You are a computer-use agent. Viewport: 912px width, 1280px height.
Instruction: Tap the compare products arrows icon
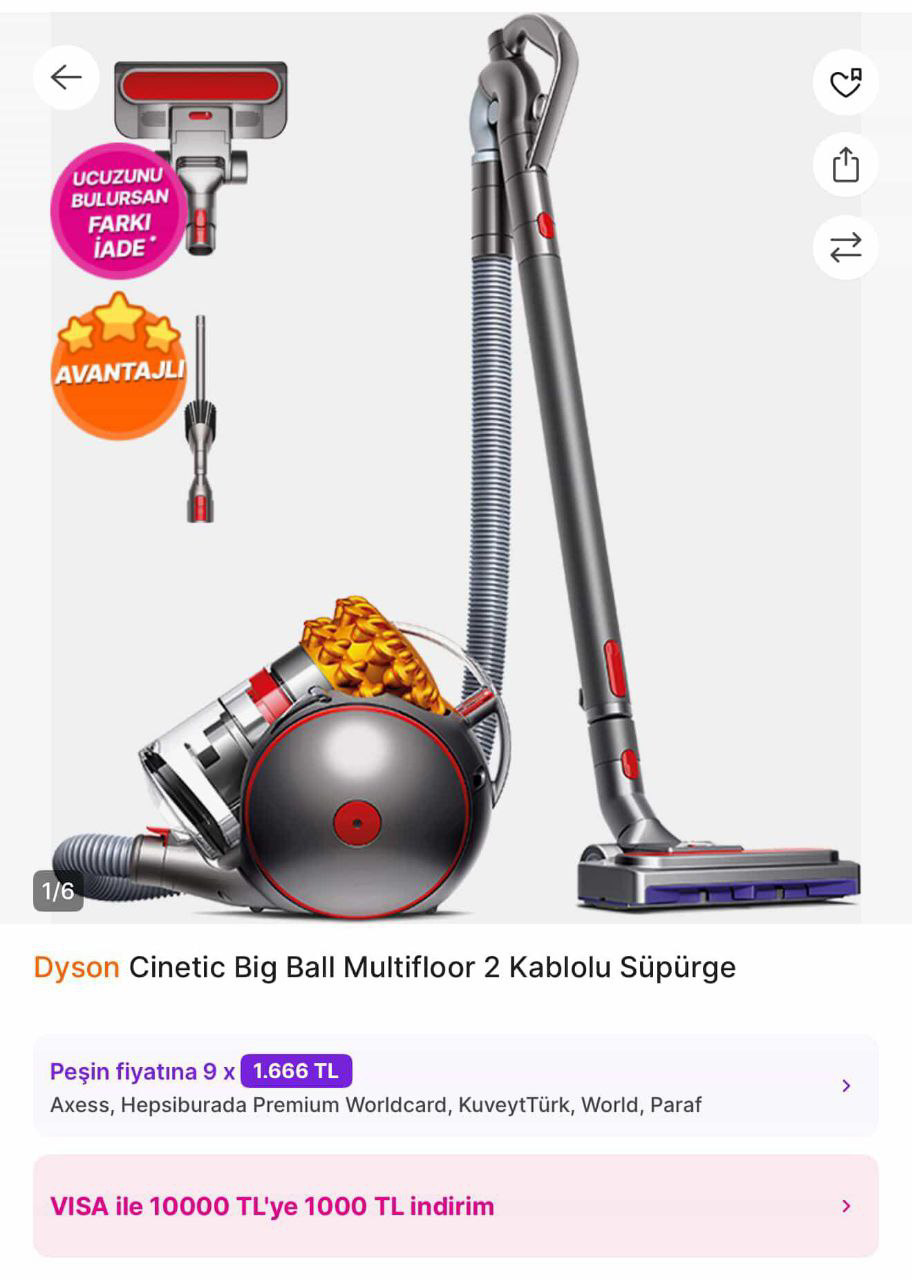[845, 246]
